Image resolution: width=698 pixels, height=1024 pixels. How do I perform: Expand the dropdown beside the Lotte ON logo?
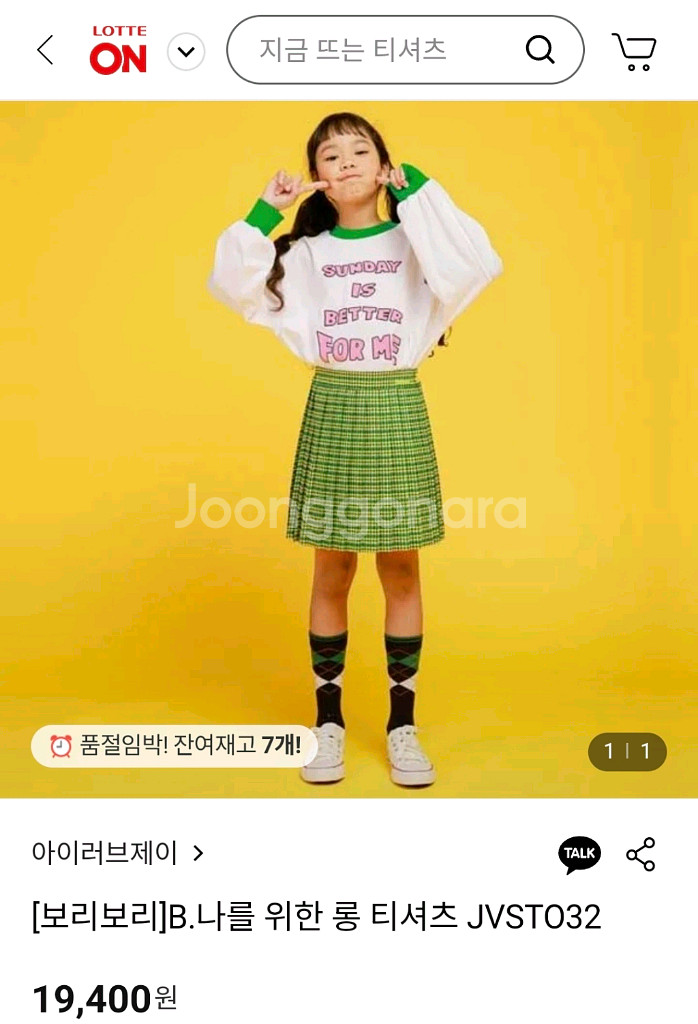[186, 52]
